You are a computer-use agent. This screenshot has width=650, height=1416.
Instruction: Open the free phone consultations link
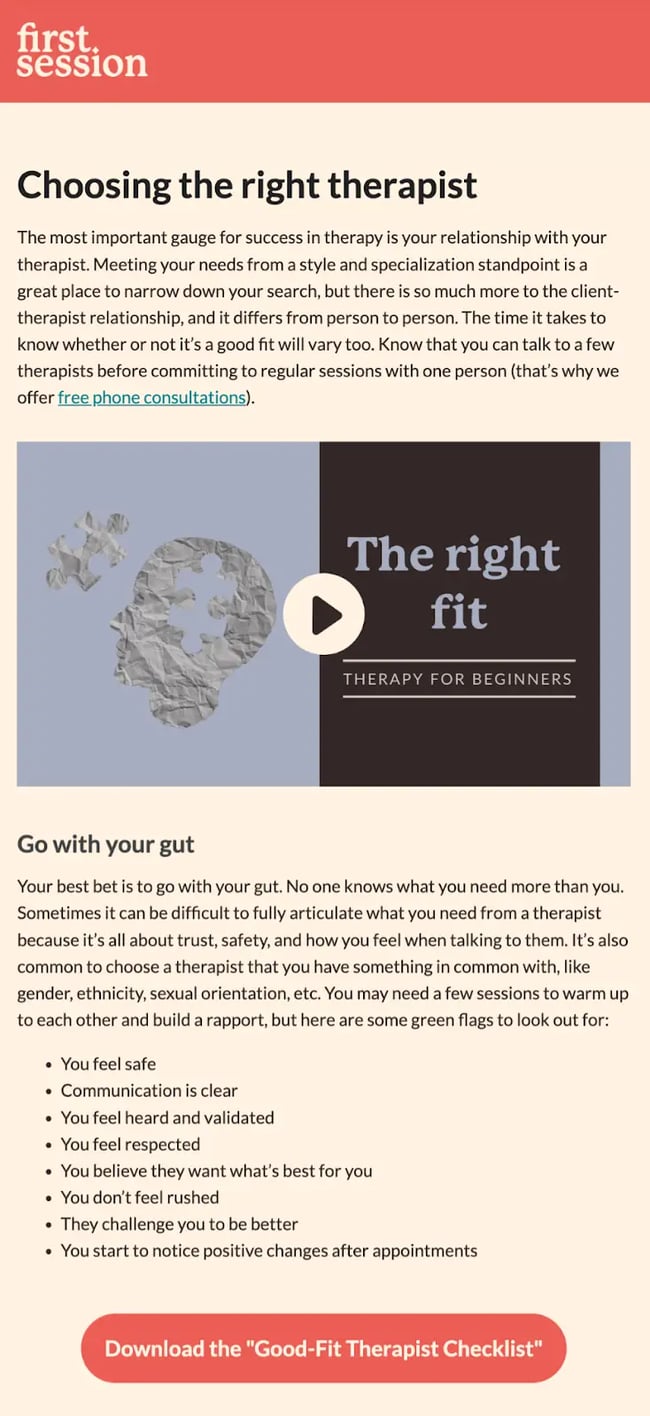point(151,397)
